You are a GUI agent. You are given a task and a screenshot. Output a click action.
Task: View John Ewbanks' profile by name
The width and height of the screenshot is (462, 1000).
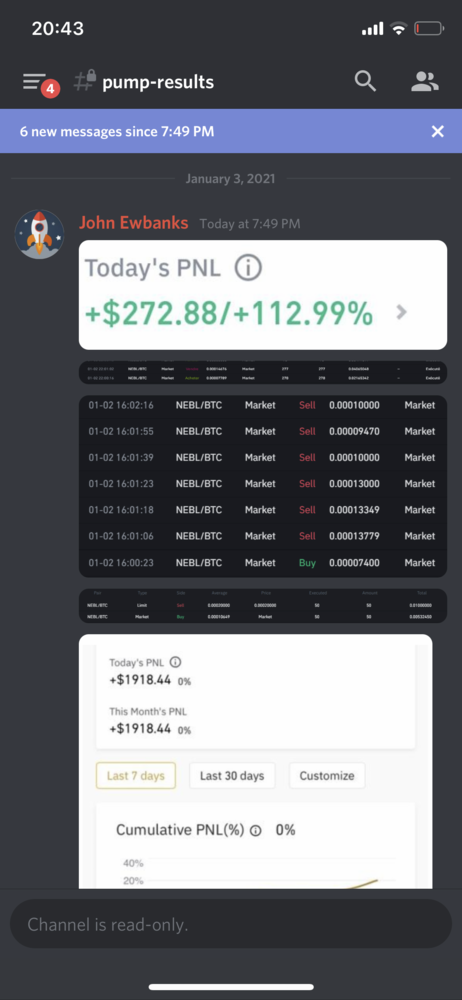click(133, 223)
